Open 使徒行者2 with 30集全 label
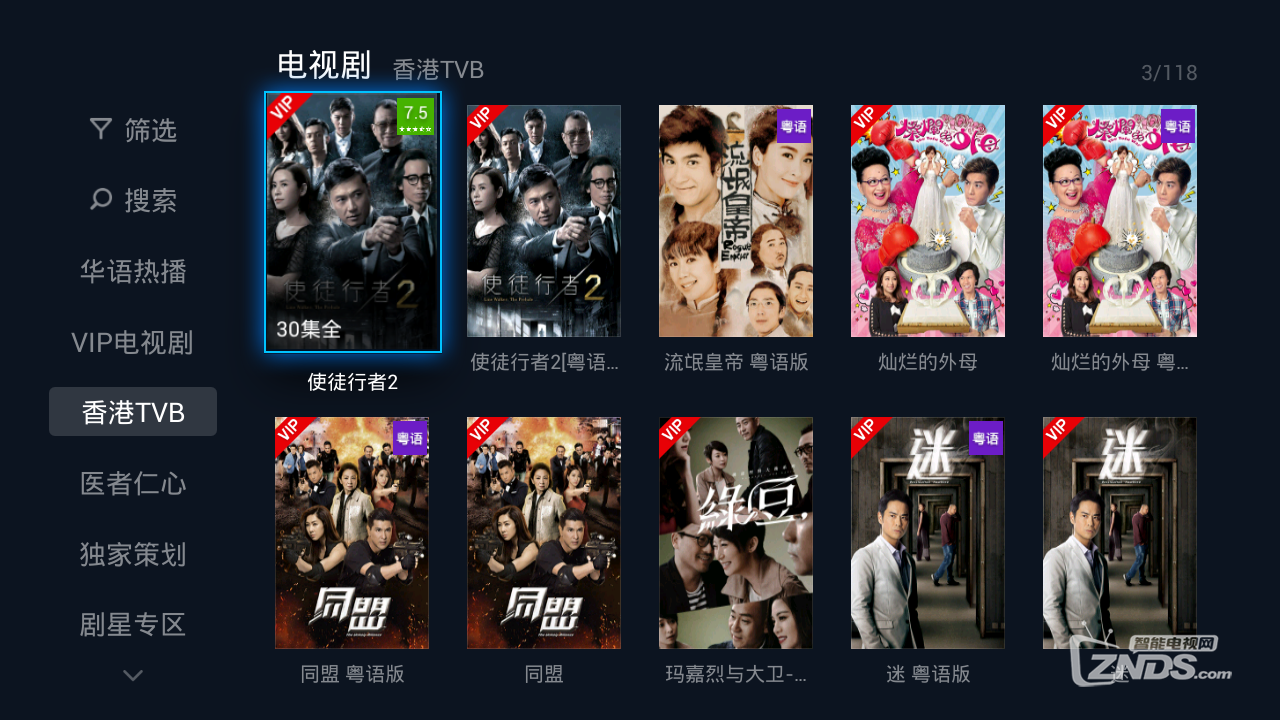 point(353,222)
